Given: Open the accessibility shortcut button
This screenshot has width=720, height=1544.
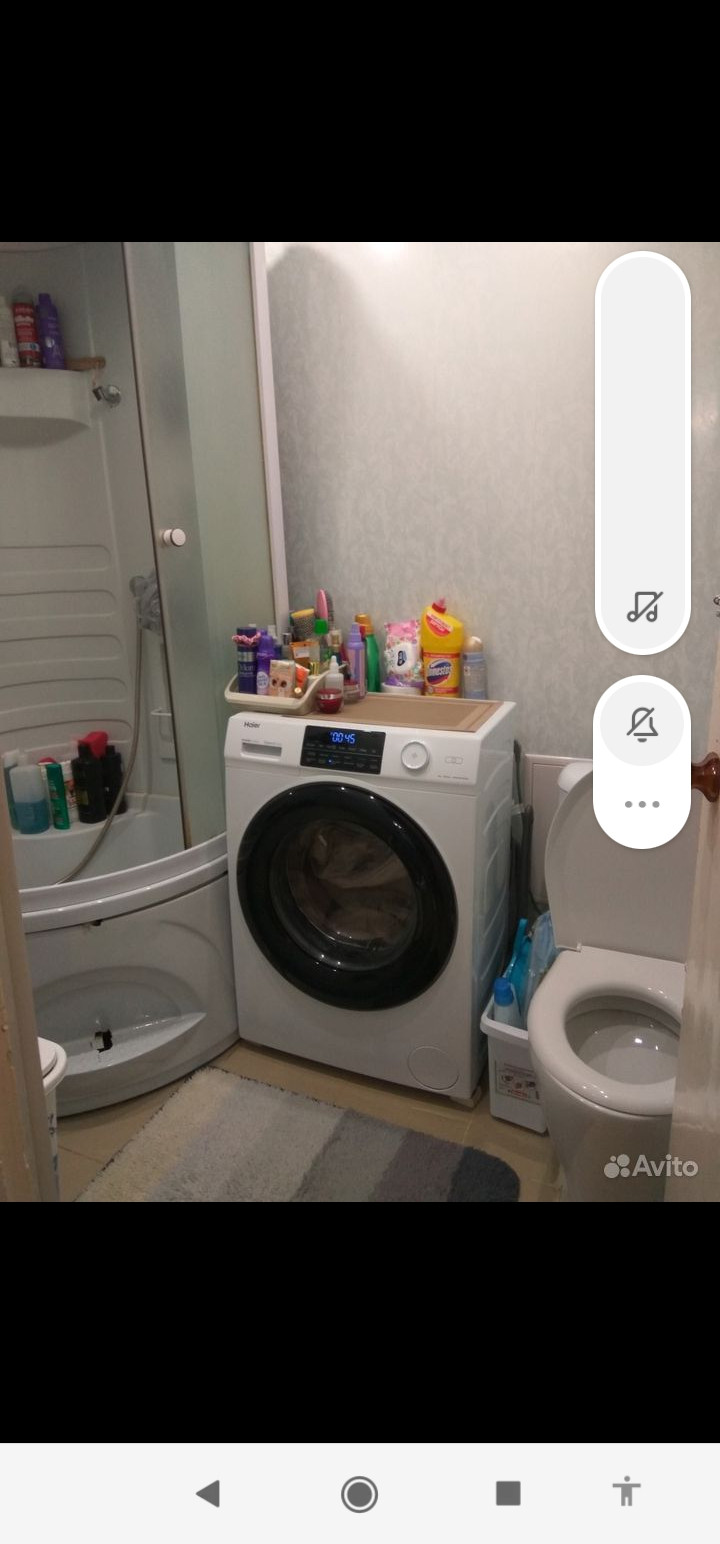Looking at the screenshot, I should pos(627,1492).
